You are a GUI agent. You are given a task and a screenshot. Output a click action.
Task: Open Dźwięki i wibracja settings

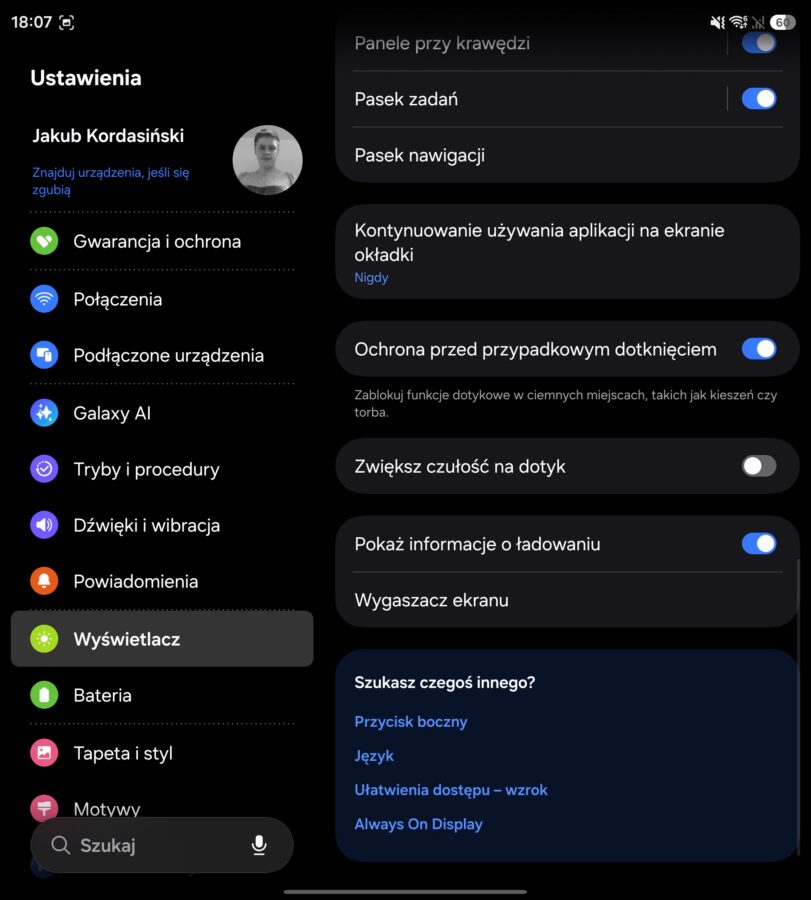tap(162, 525)
